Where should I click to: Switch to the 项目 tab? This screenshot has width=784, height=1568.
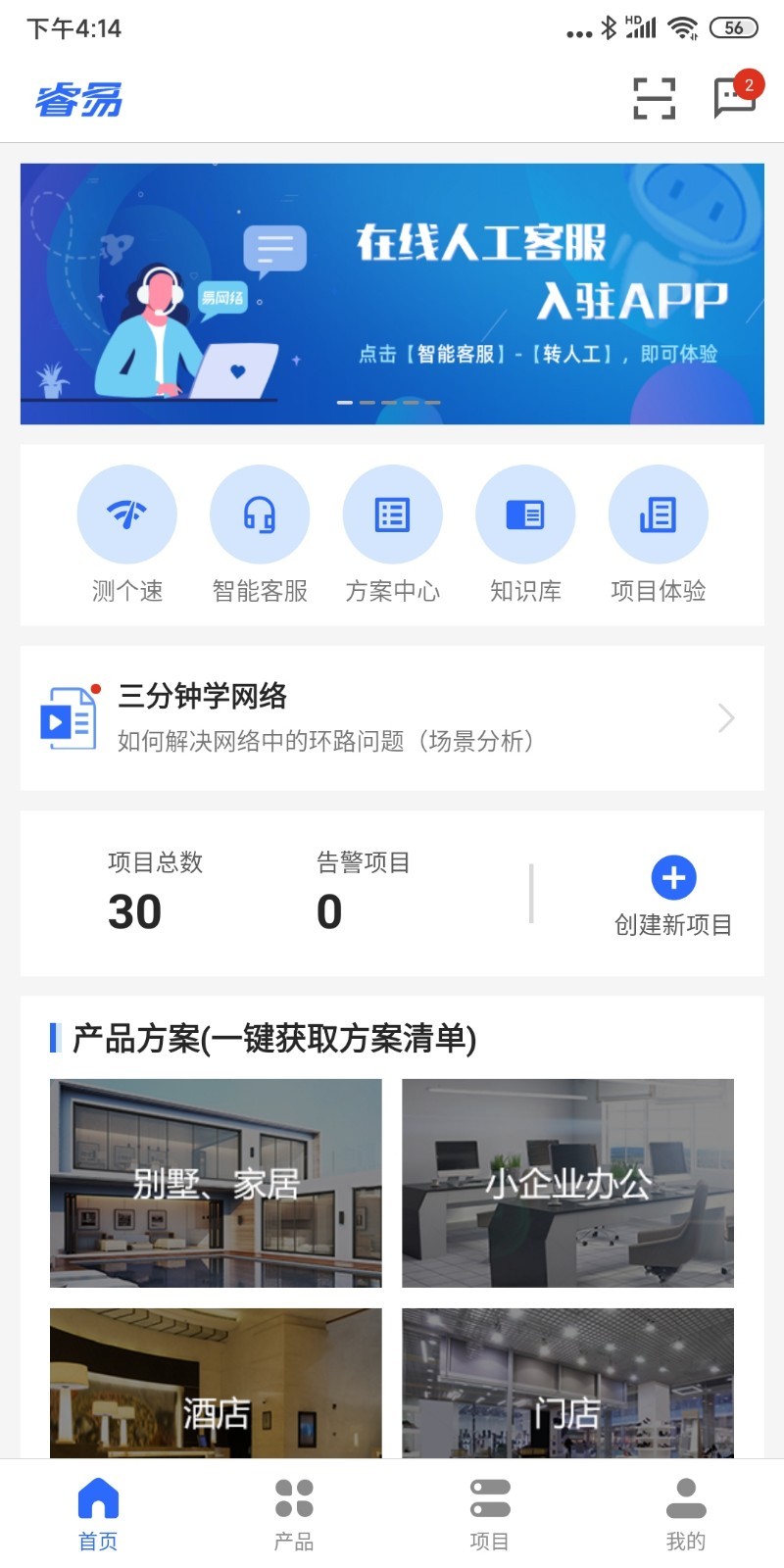coord(489,1509)
